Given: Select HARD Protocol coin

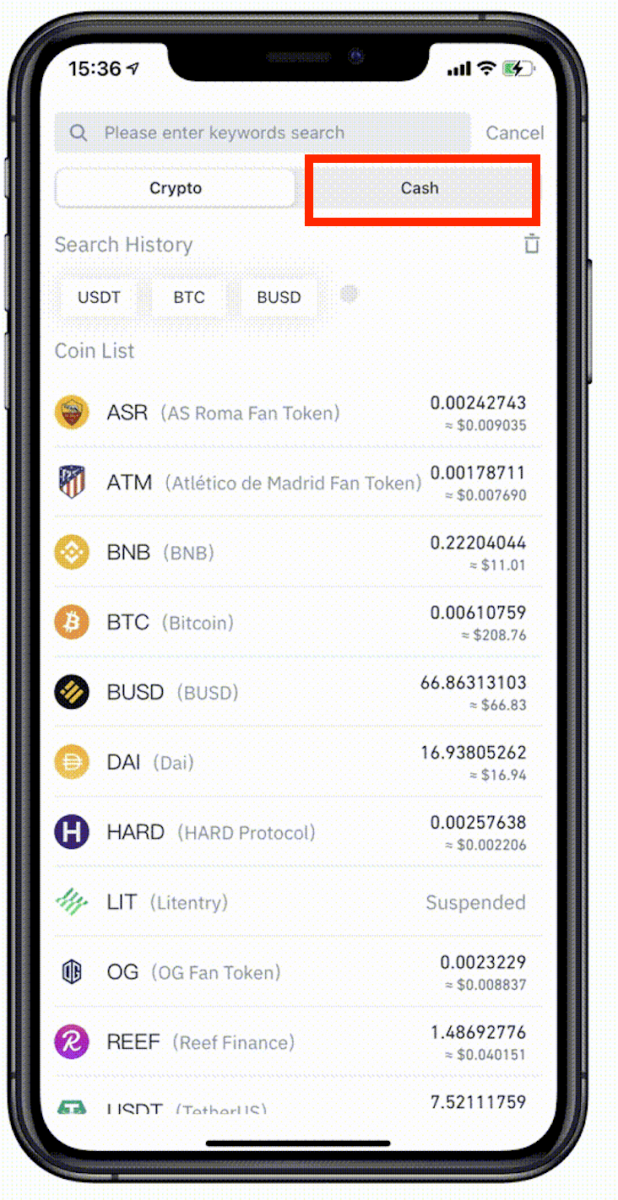Looking at the screenshot, I should (x=300, y=832).
